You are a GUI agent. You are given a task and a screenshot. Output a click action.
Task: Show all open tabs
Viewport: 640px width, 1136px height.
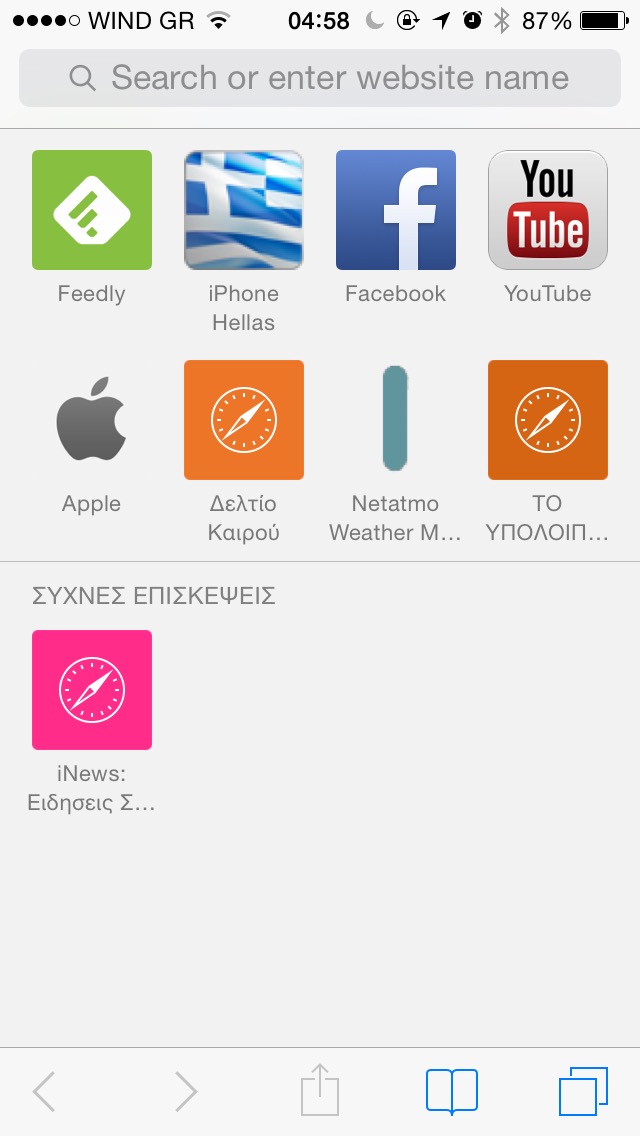coord(583,1091)
